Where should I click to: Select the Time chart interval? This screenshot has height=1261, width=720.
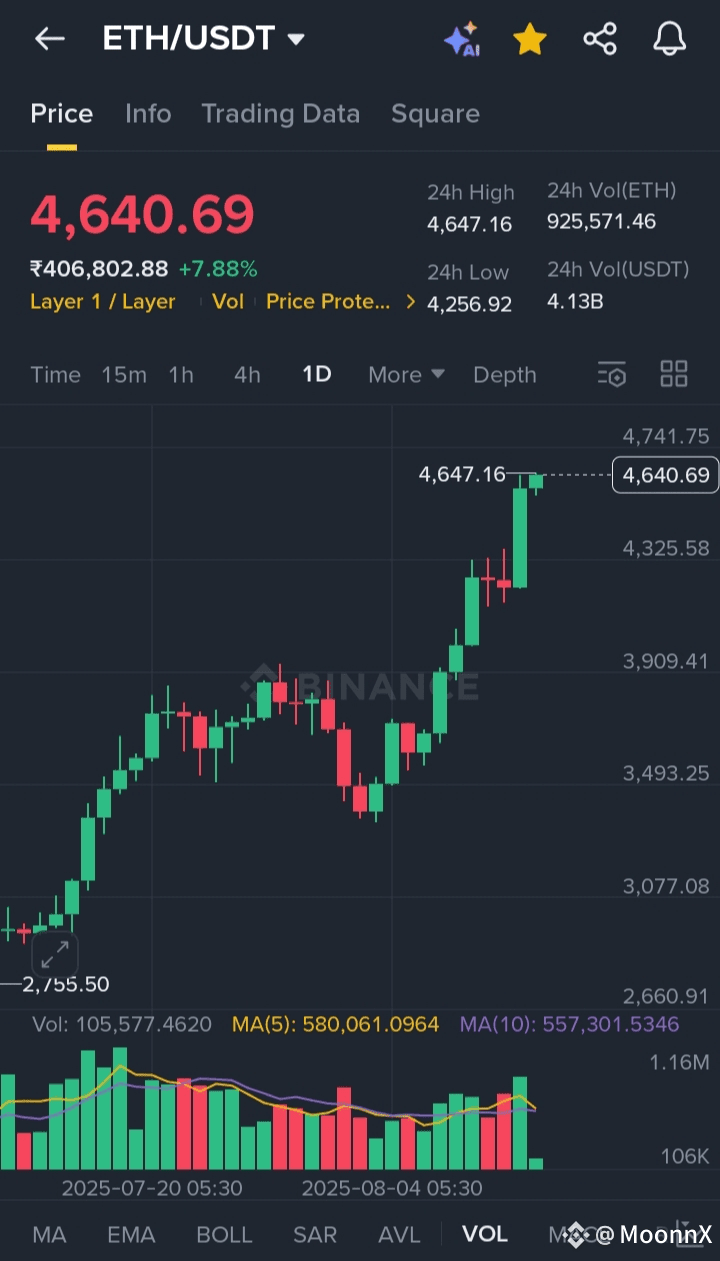coord(55,375)
